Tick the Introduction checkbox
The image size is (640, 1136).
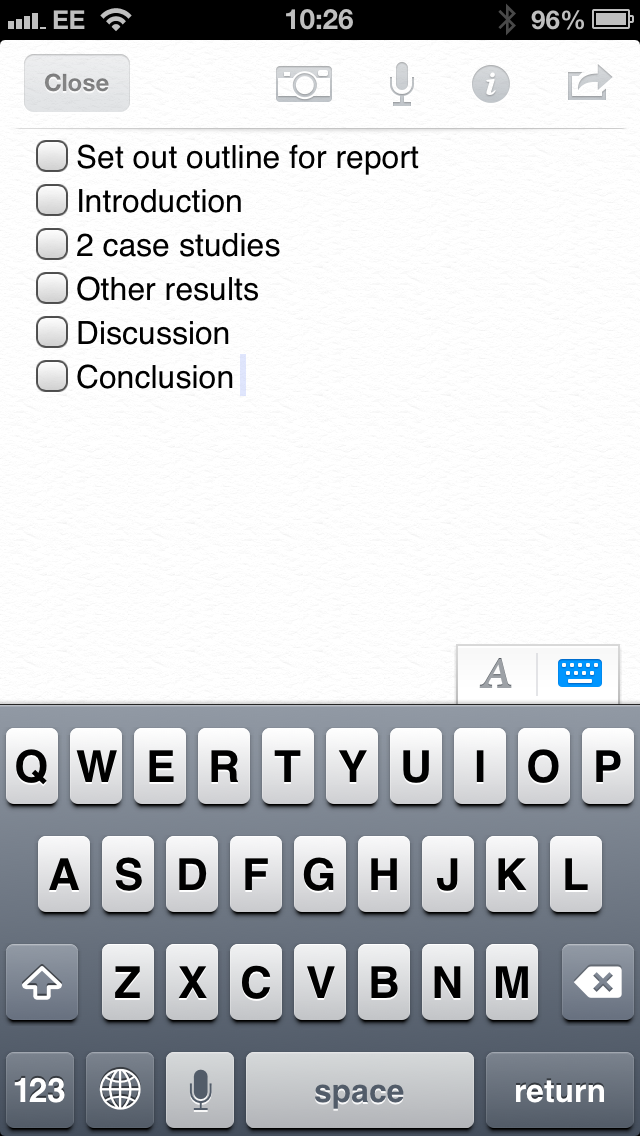(52, 201)
